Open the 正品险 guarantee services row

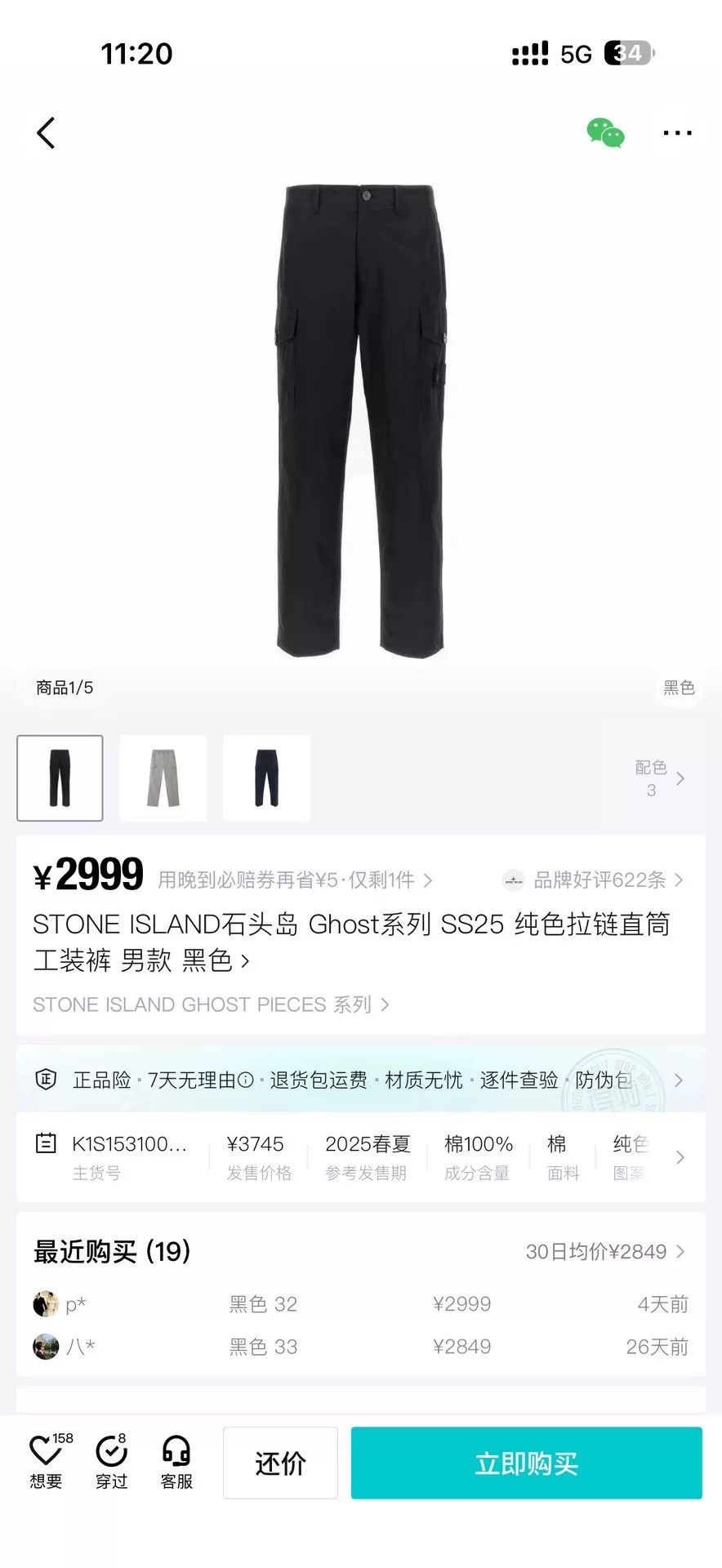tap(361, 1080)
